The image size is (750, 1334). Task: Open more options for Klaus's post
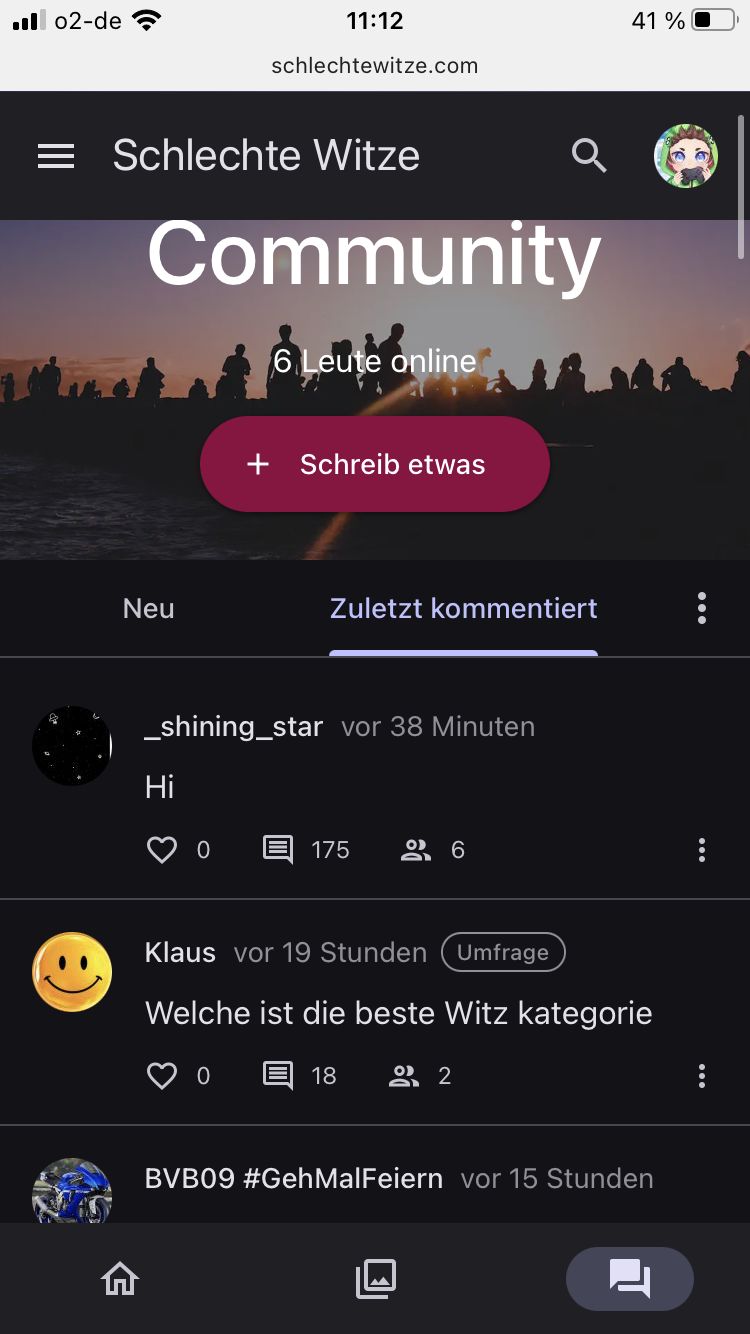click(x=702, y=1076)
